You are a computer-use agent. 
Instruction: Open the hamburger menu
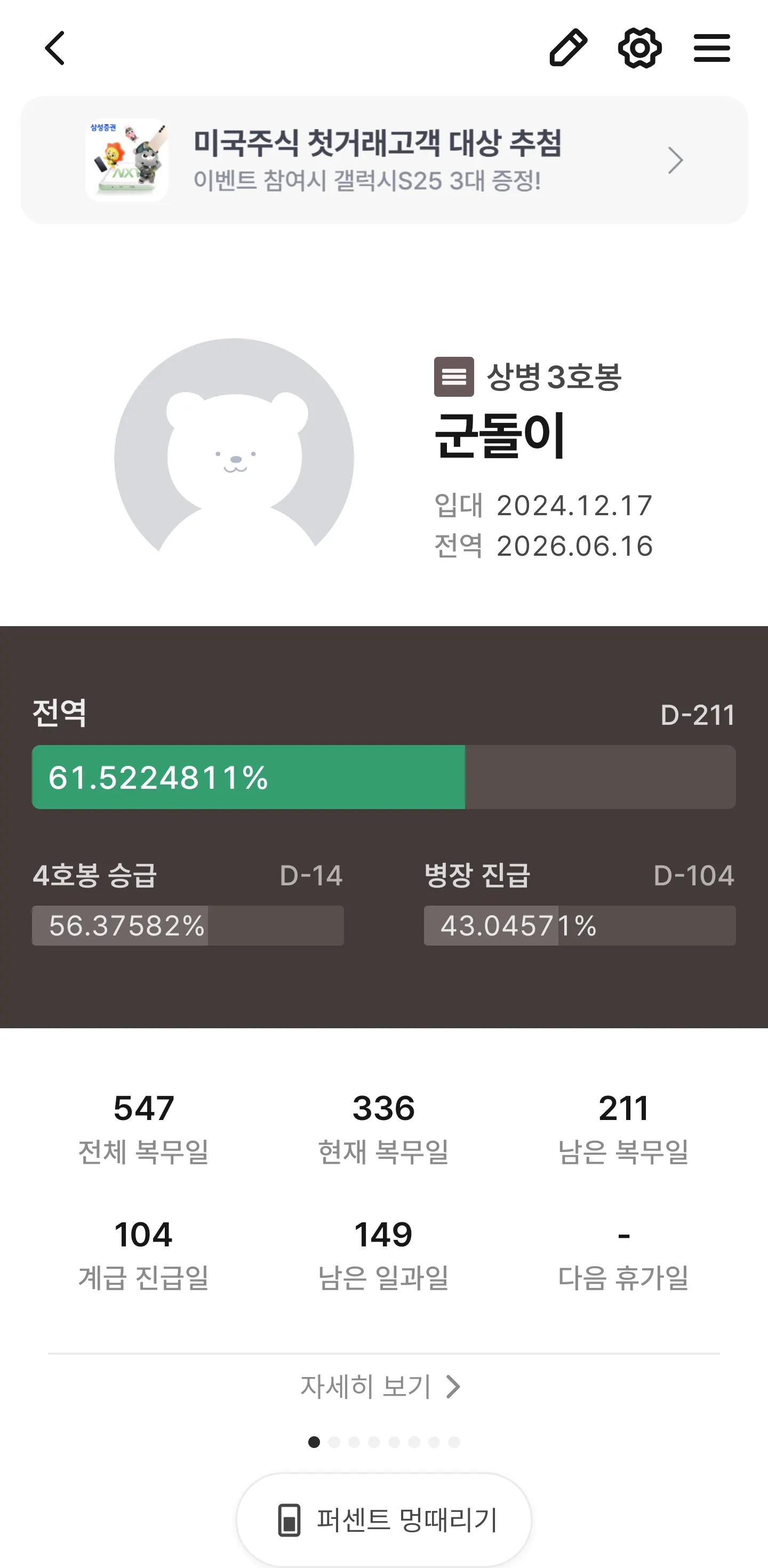pyautogui.click(x=711, y=47)
